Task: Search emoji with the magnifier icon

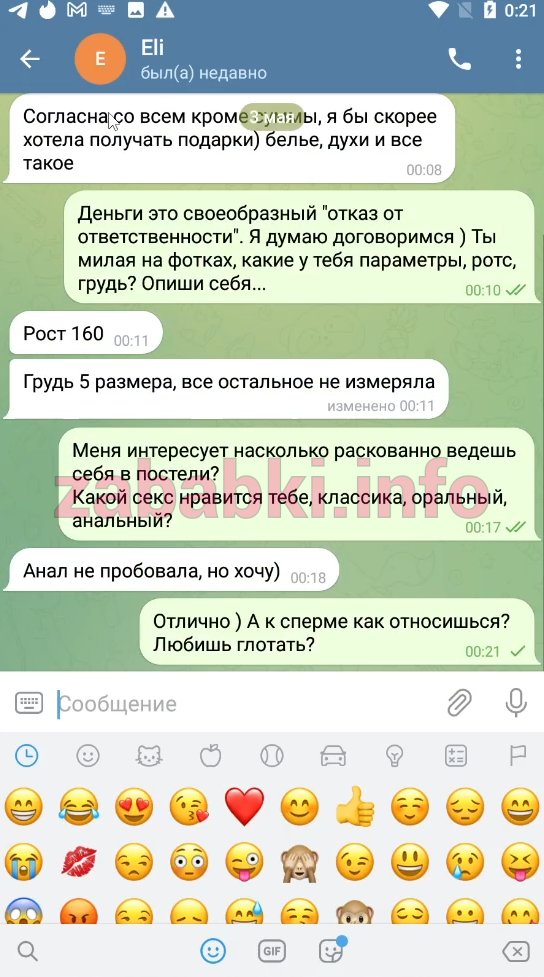Action: pos(28,951)
